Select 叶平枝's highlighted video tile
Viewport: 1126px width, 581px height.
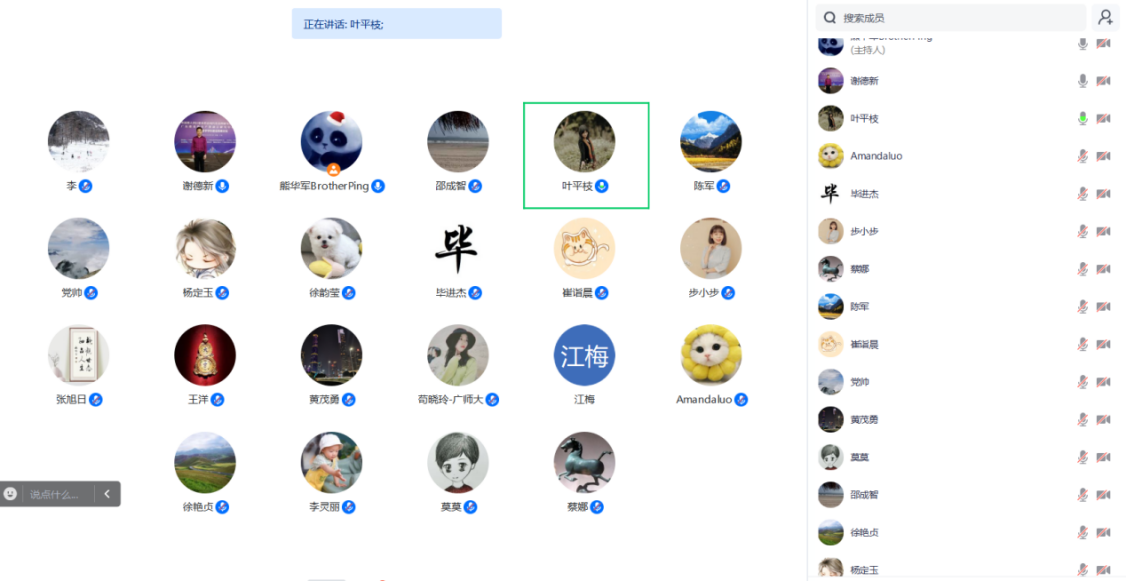click(585, 153)
